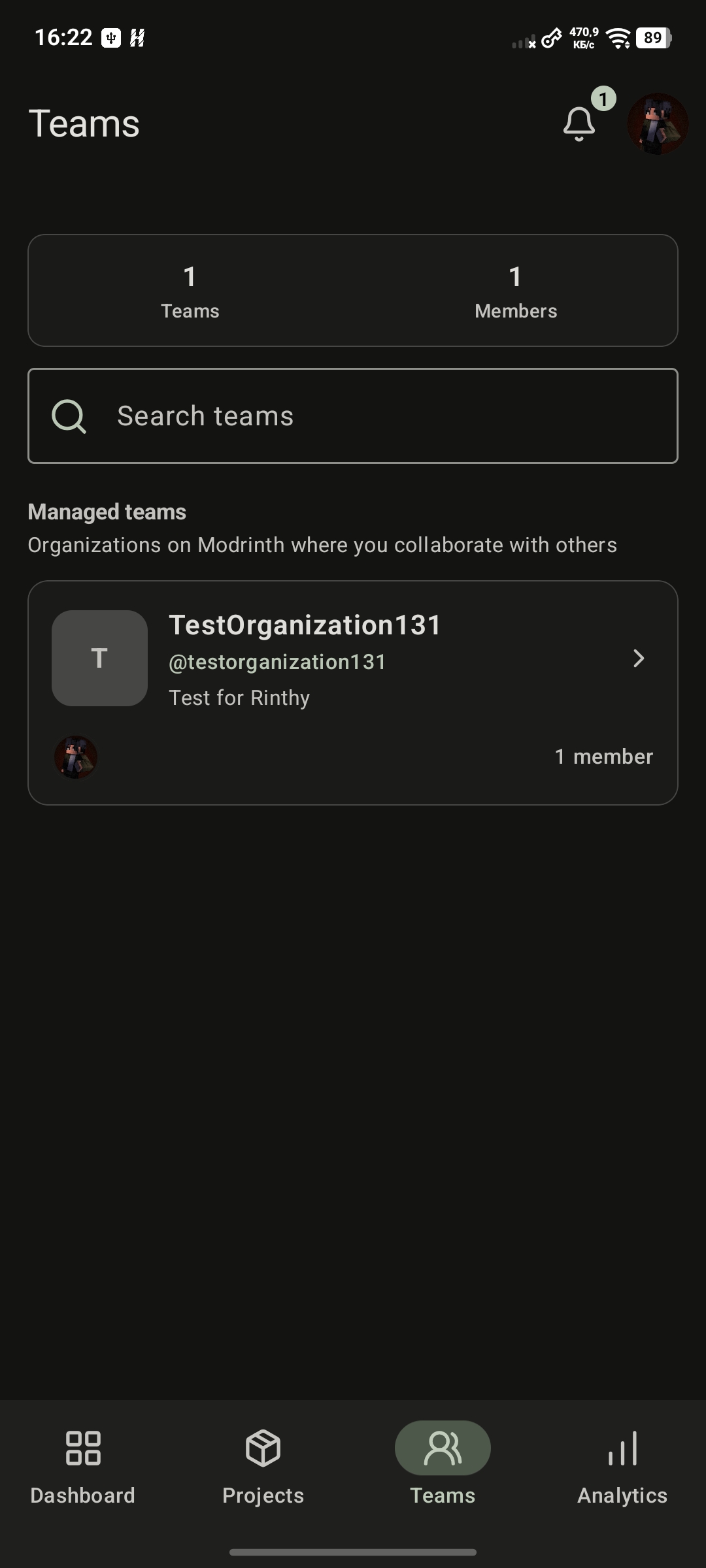Open the profile avatar in the header
This screenshot has width=706, height=1568.
[x=658, y=123]
